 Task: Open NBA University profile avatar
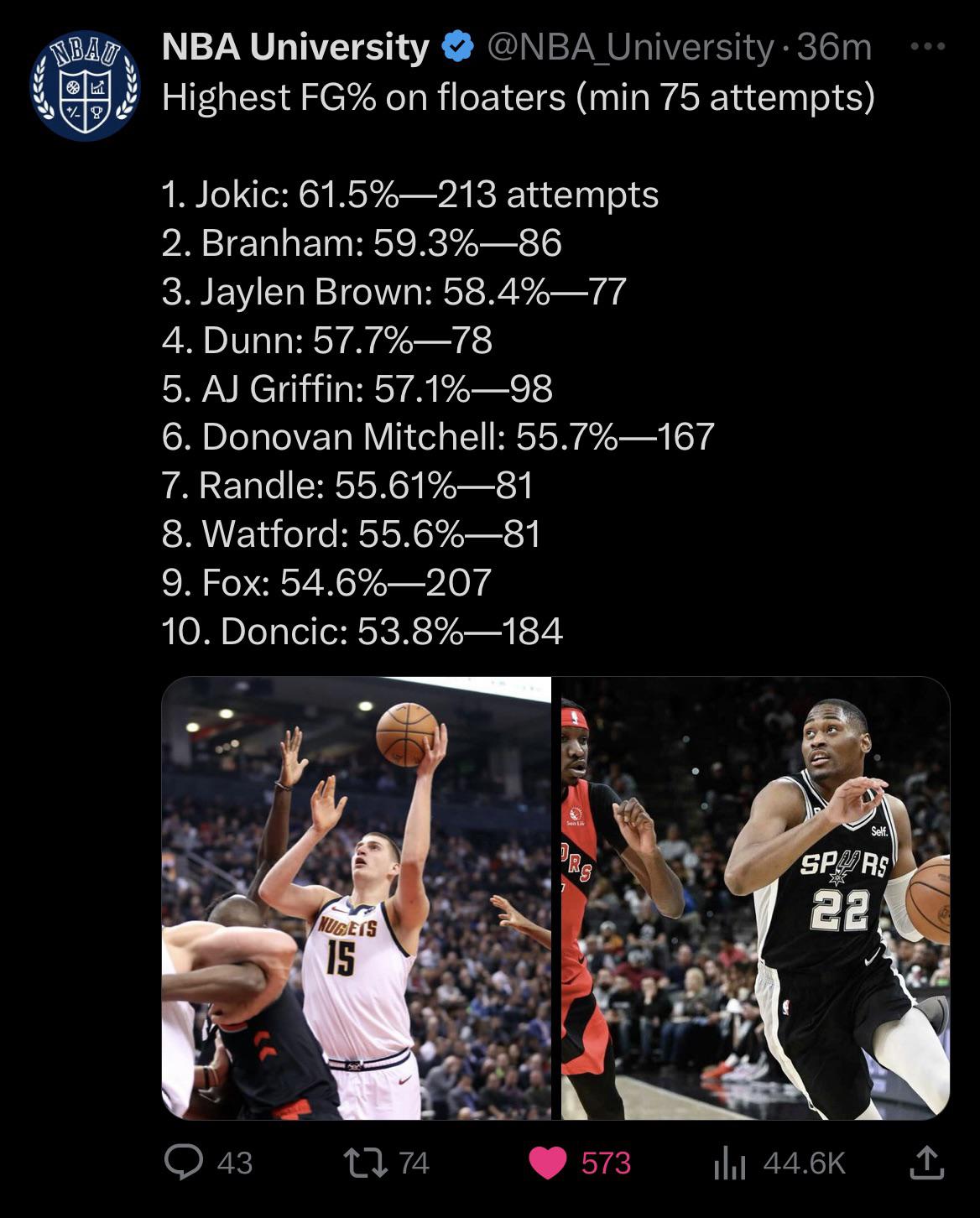[x=86, y=86]
